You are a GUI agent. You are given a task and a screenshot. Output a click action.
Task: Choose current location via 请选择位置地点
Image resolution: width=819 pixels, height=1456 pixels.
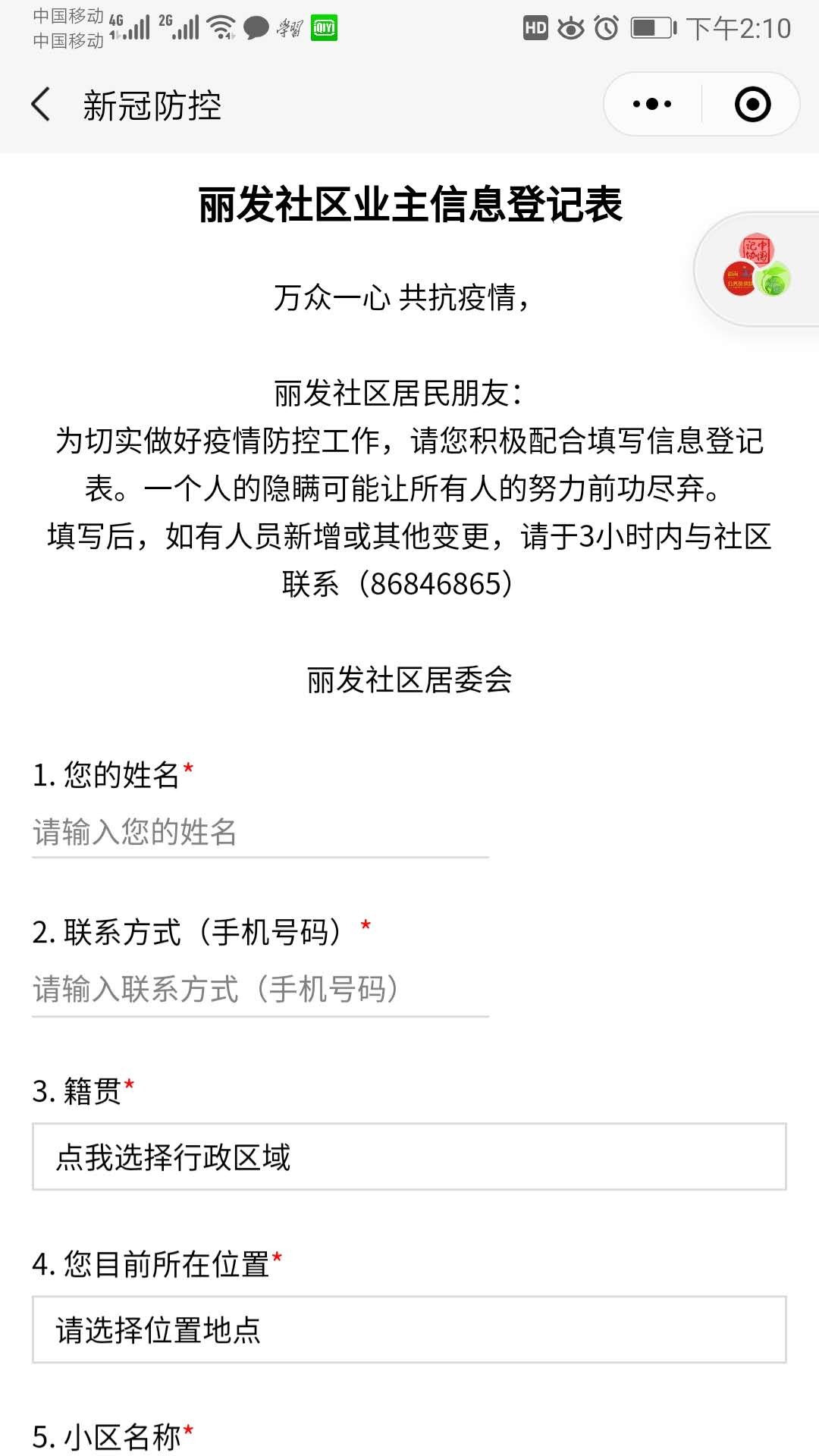tap(409, 1329)
